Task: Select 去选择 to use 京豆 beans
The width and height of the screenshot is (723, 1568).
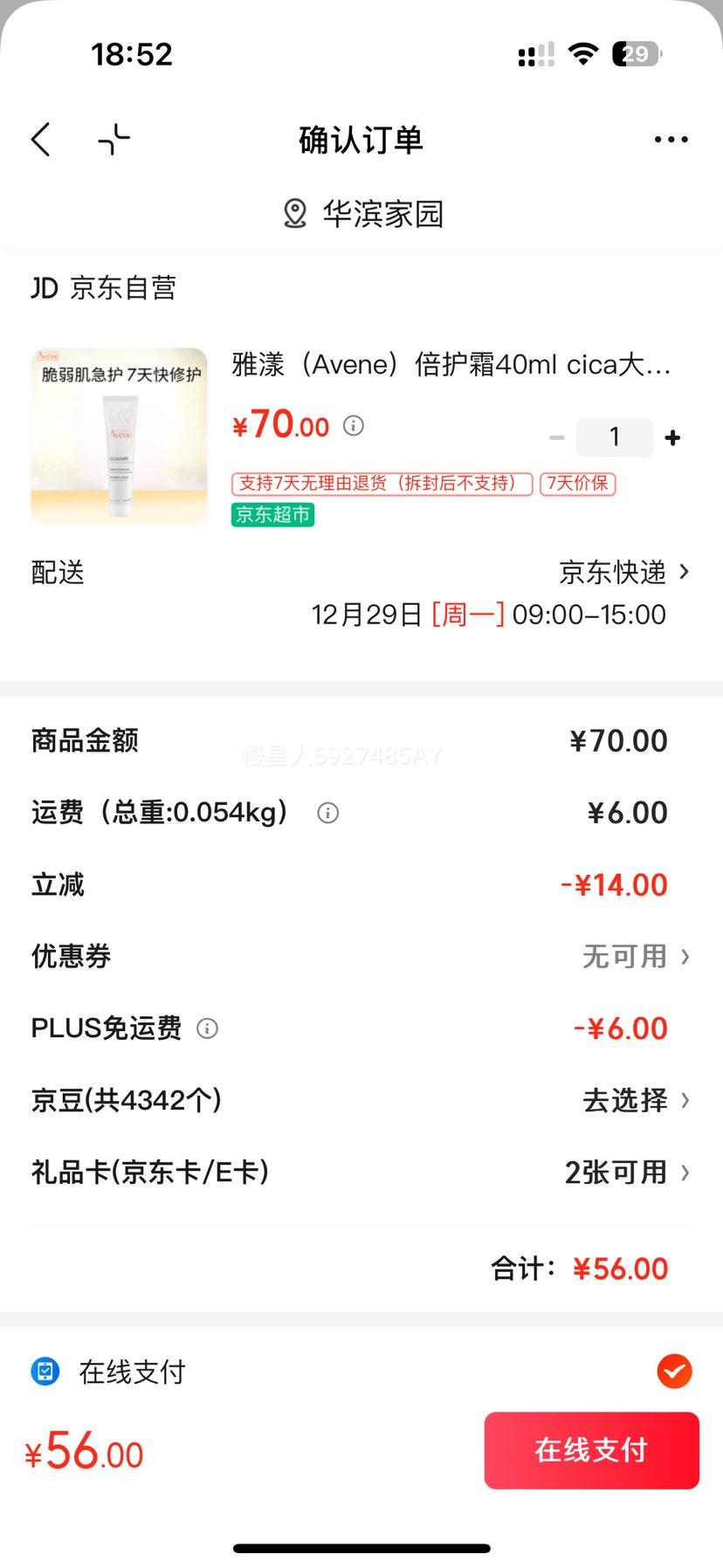Action: 625,1100
